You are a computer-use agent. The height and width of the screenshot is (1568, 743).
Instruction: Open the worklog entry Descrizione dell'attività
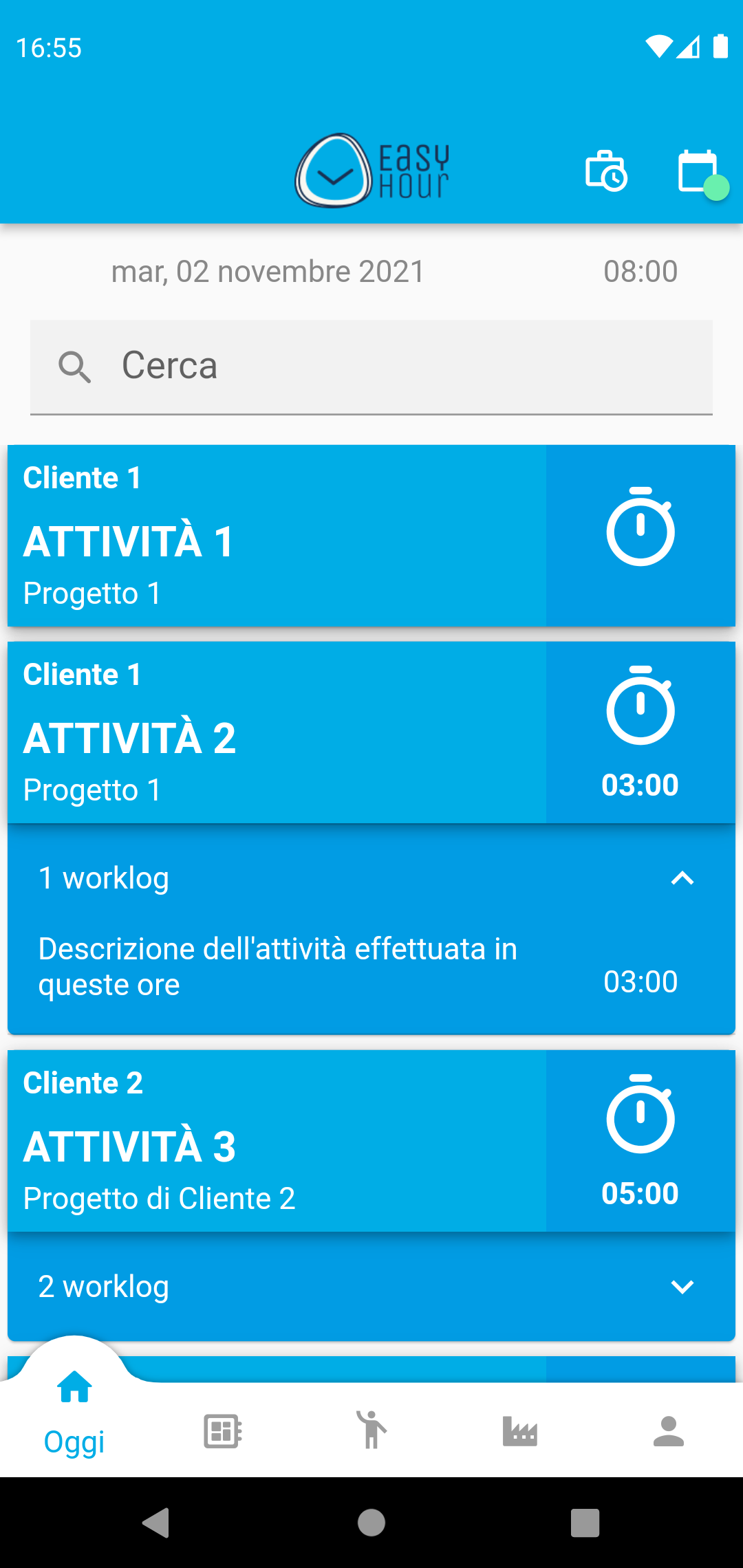coord(371,967)
